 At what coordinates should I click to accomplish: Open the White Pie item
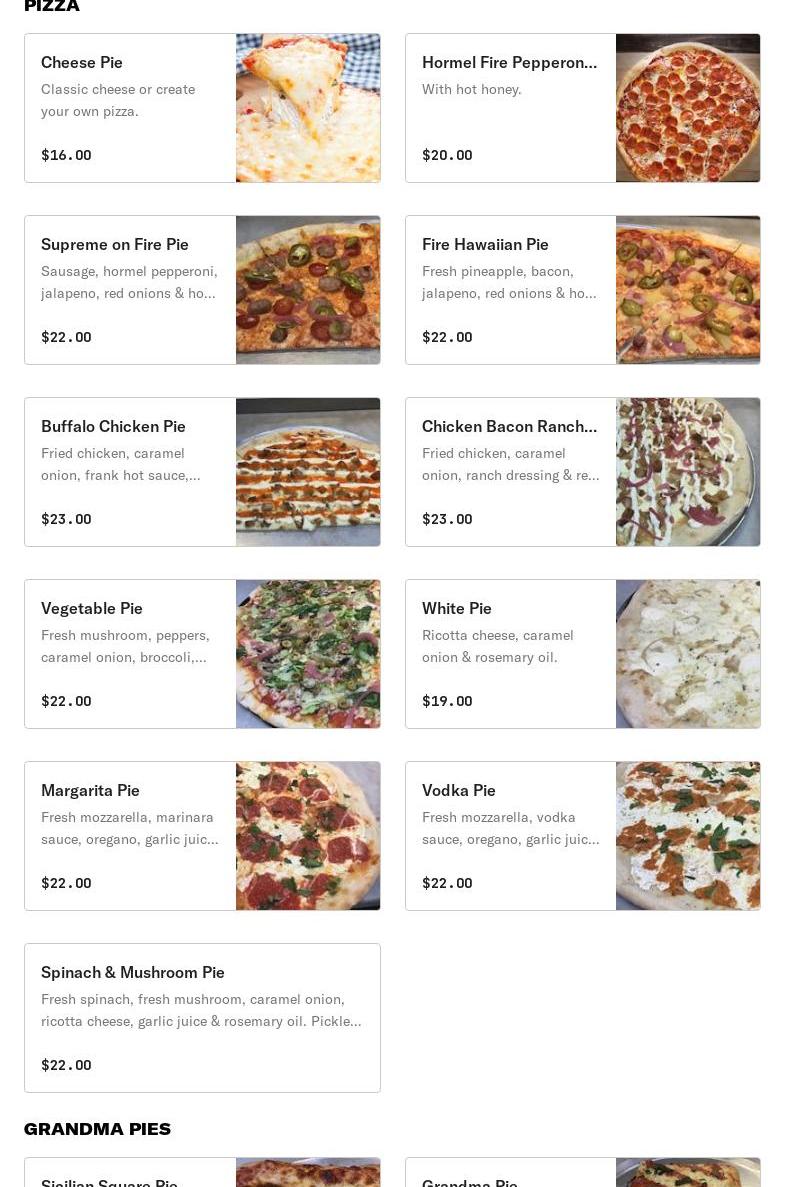pos(582,654)
